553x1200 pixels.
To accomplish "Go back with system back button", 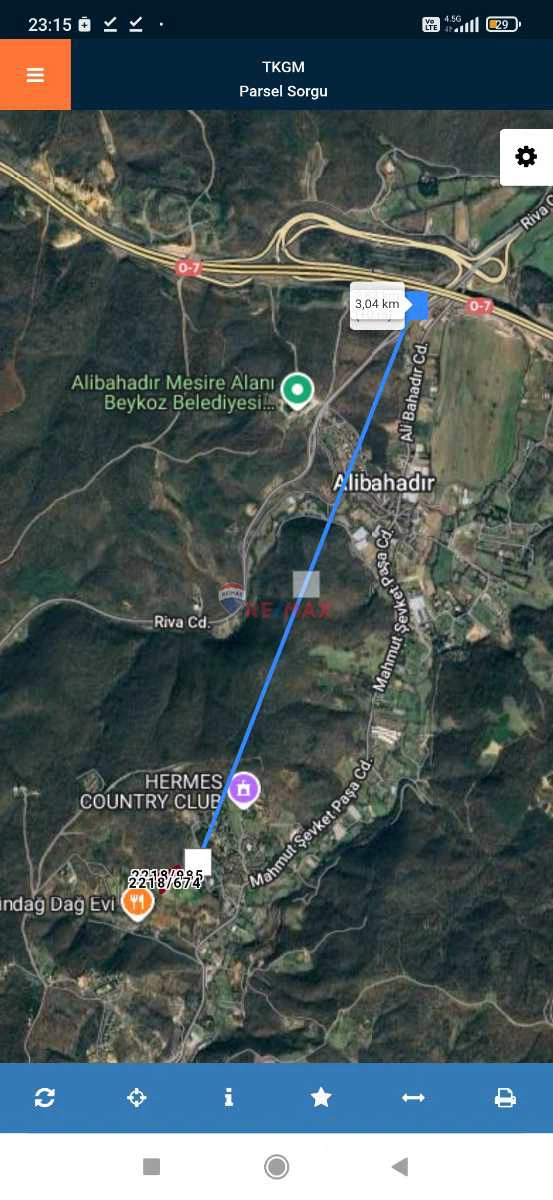I will coord(400,1166).
